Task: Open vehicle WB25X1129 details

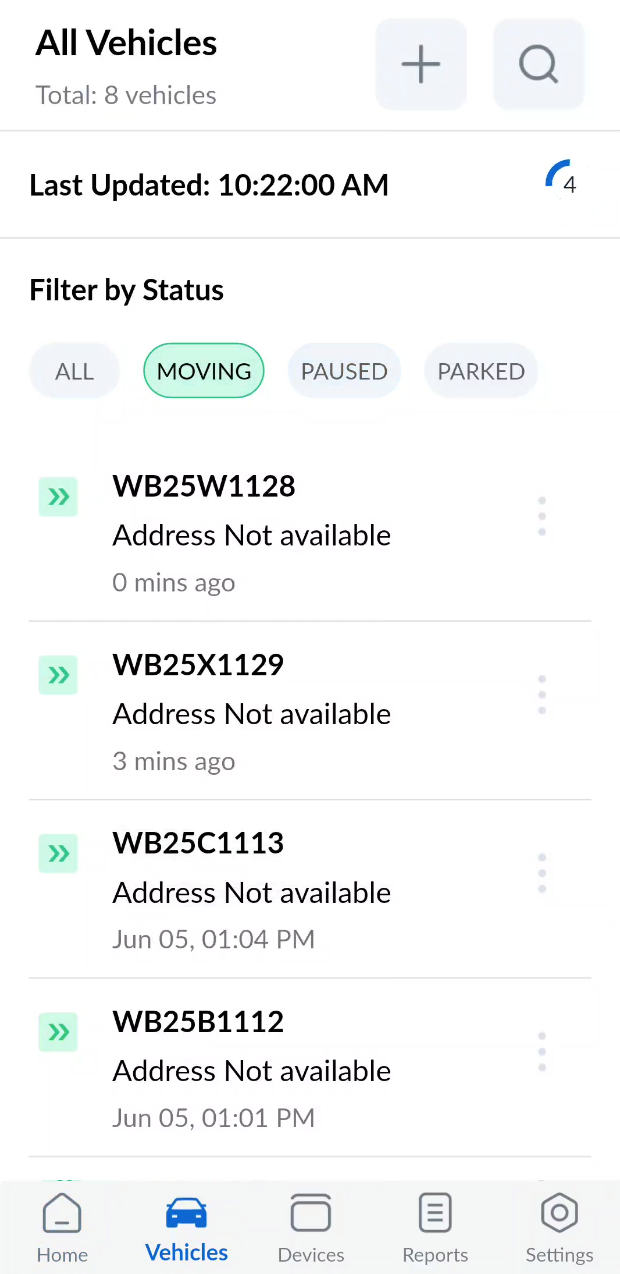Action: click(x=250, y=711)
